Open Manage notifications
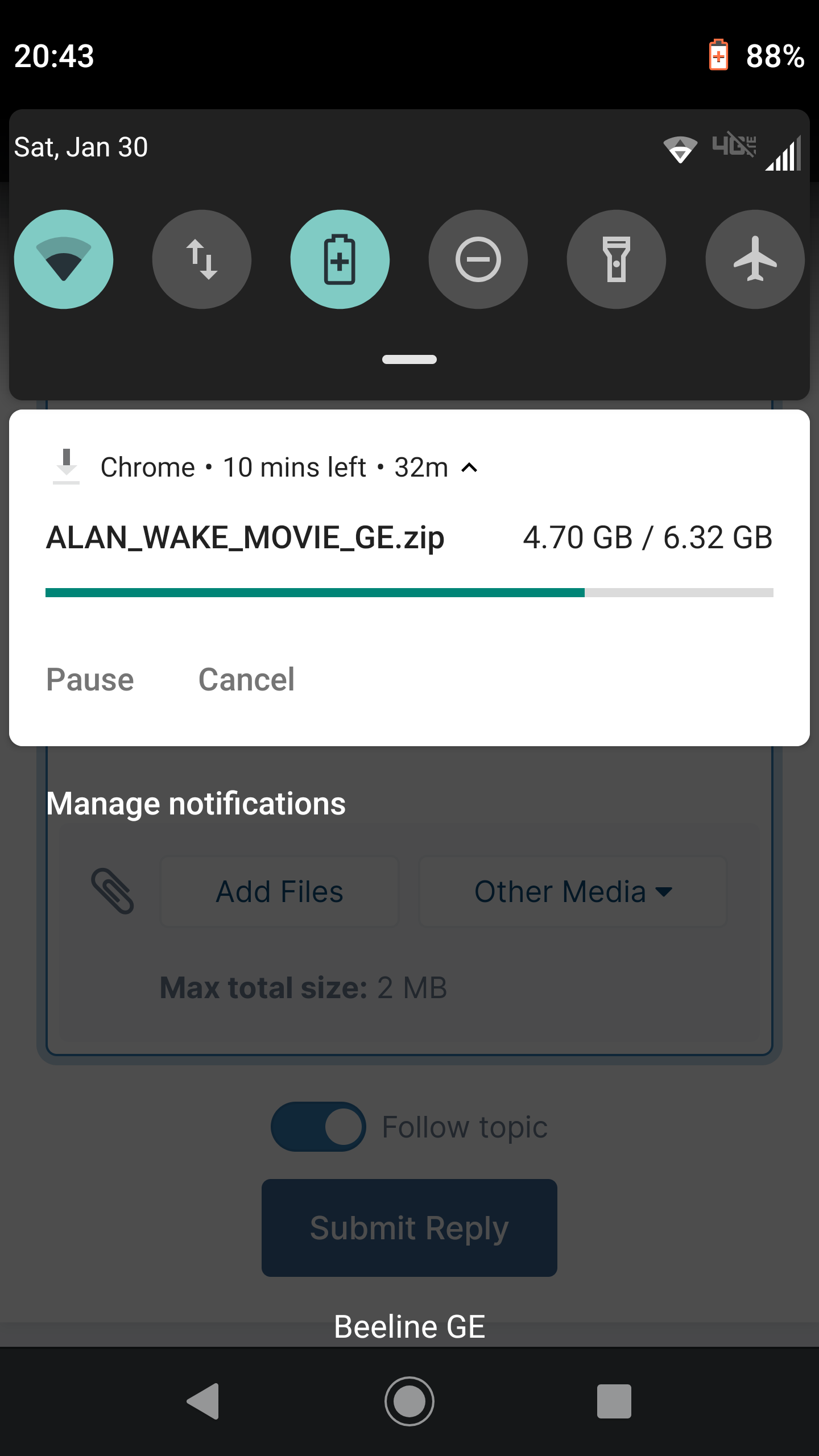The width and height of the screenshot is (819, 1456). [x=196, y=804]
